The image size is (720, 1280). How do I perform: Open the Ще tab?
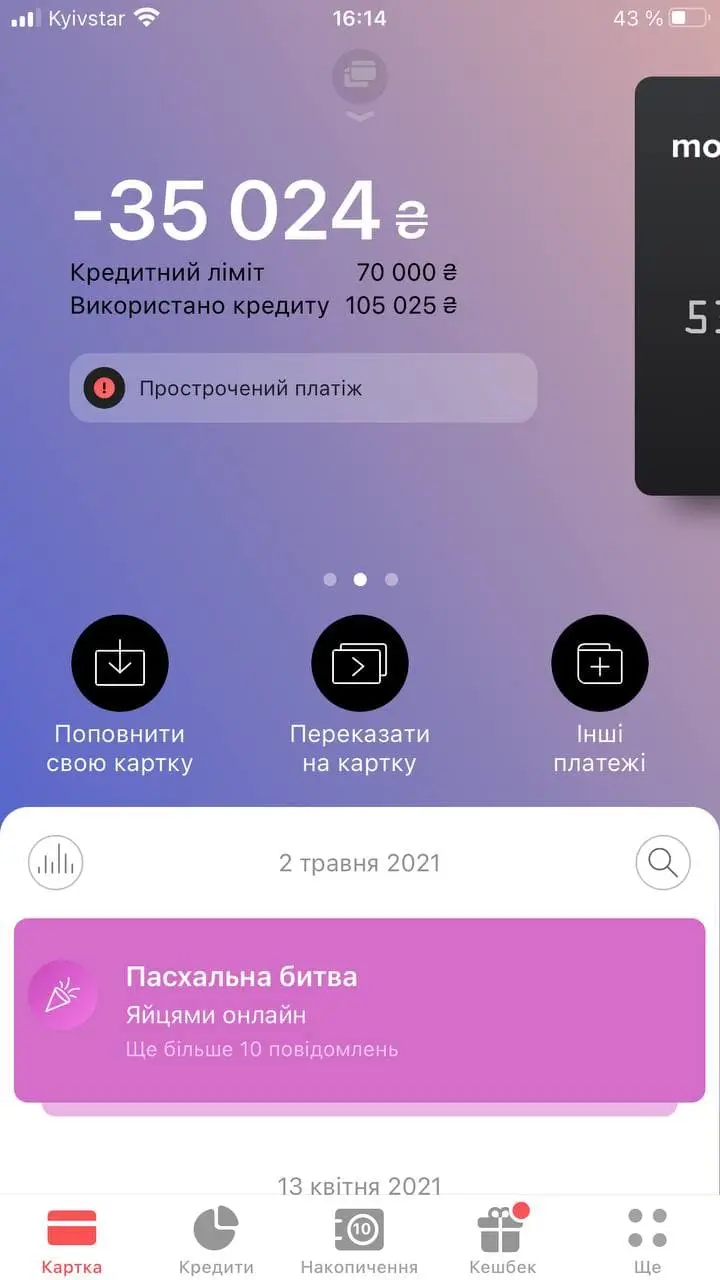pyautogui.click(x=647, y=1240)
